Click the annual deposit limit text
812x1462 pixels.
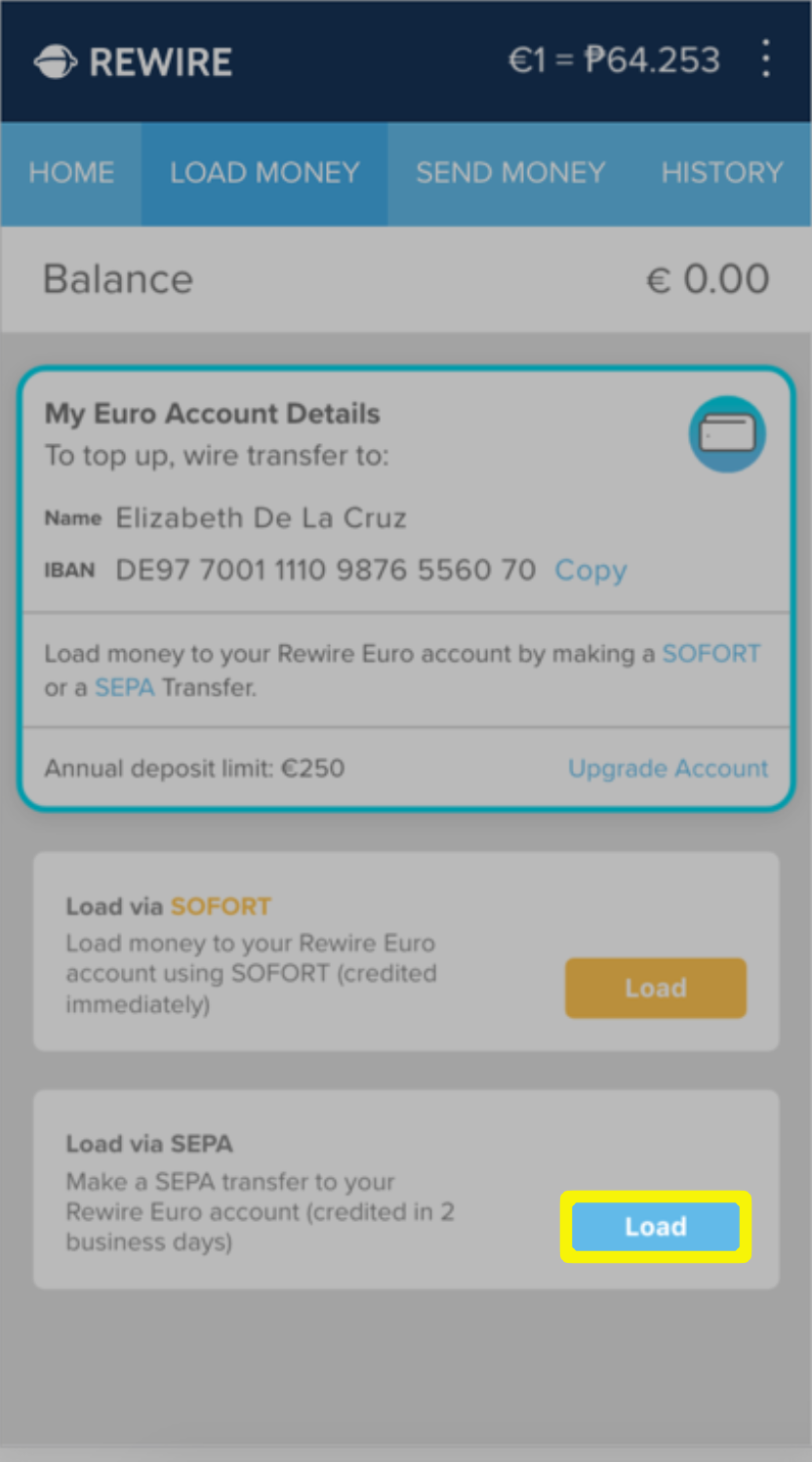coord(194,769)
